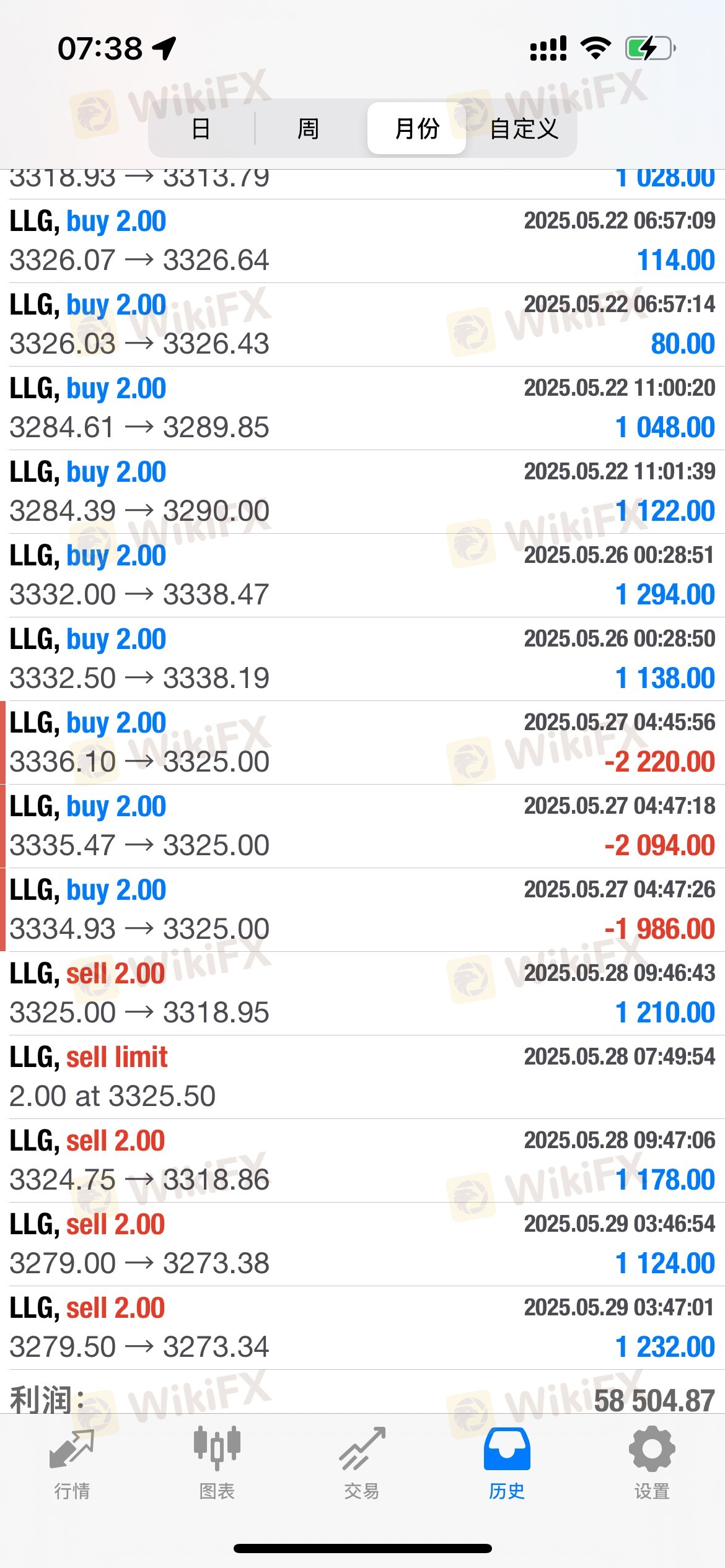The width and height of the screenshot is (725, 1568).
Task: Select the 周 (week) period
Action: click(308, 128)
